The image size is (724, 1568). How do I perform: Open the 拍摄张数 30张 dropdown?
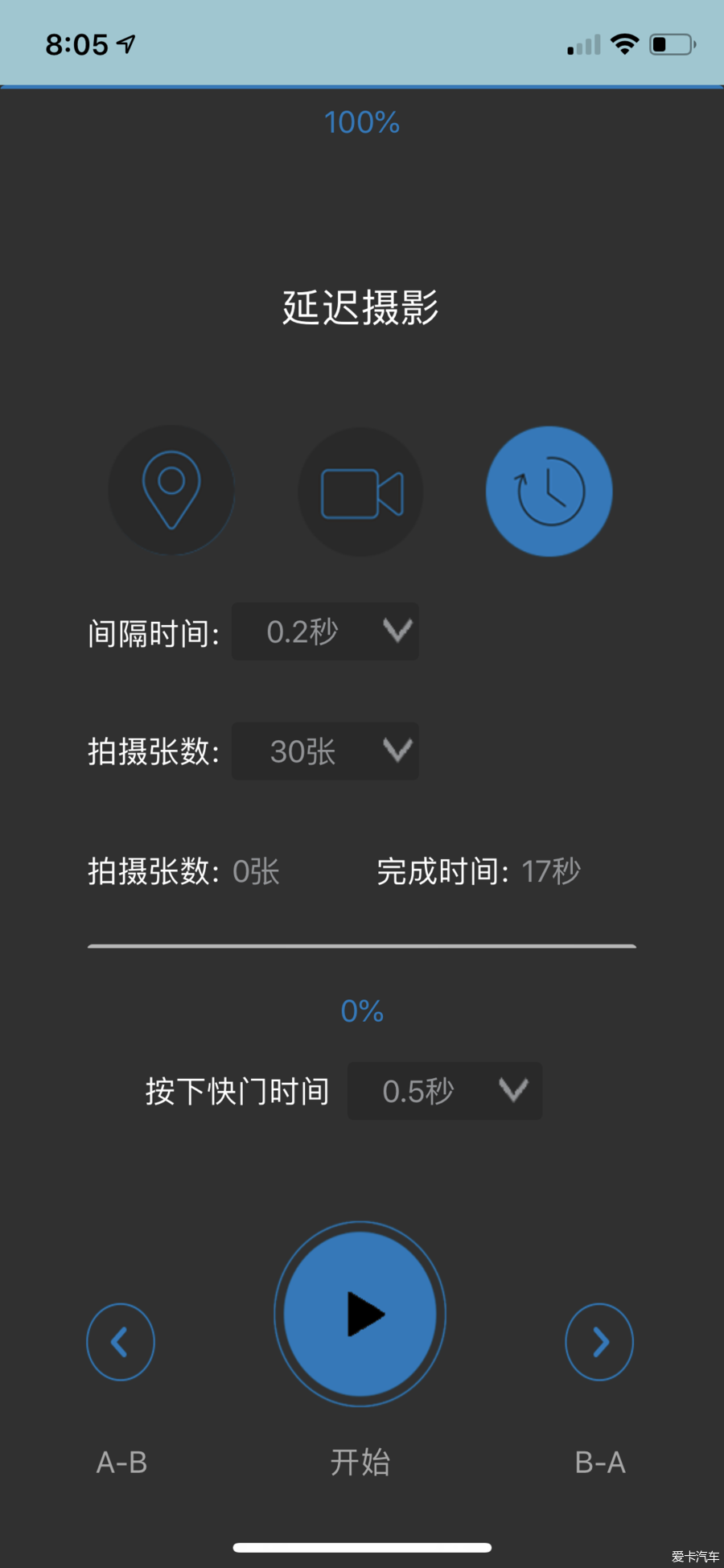[325, 751]
